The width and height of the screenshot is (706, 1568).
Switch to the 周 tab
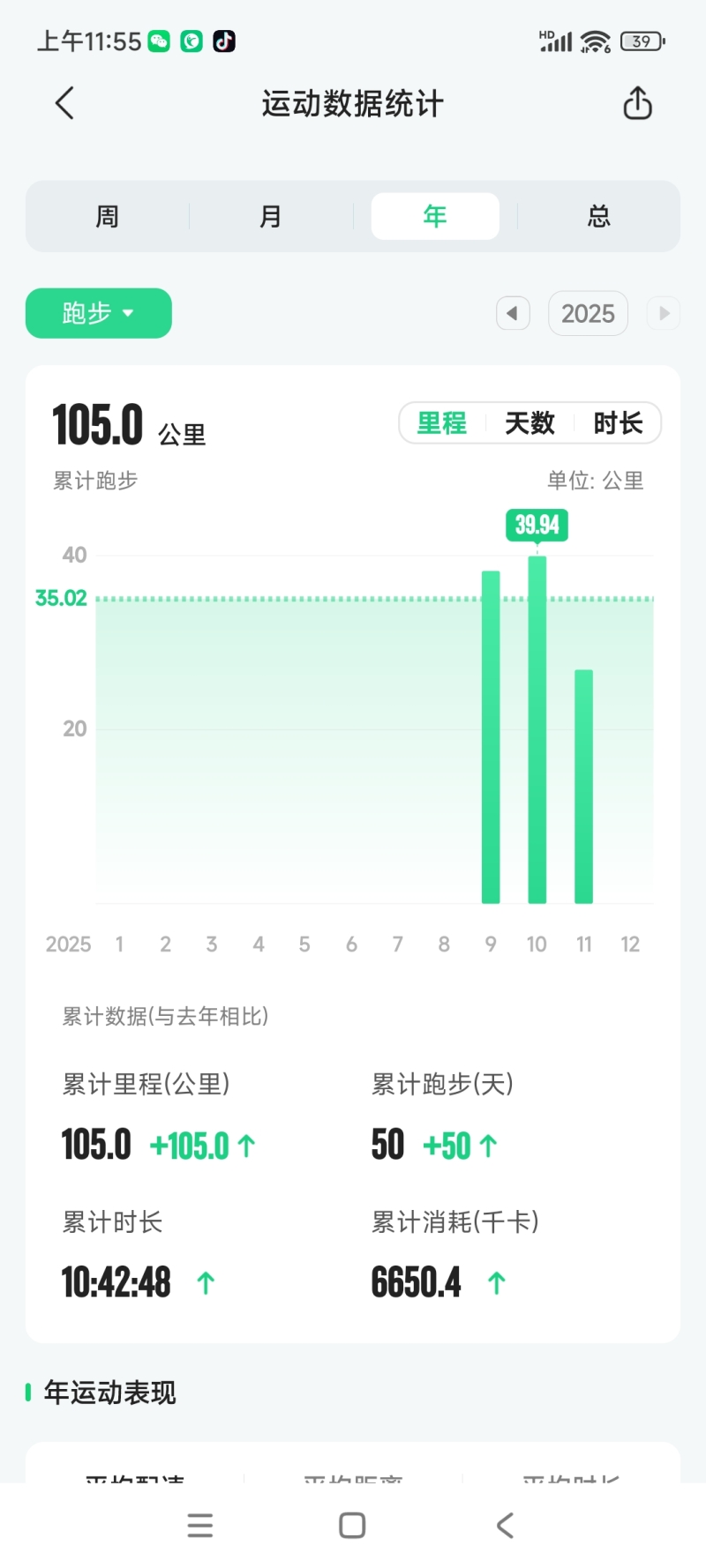click(x=107, y=216)
